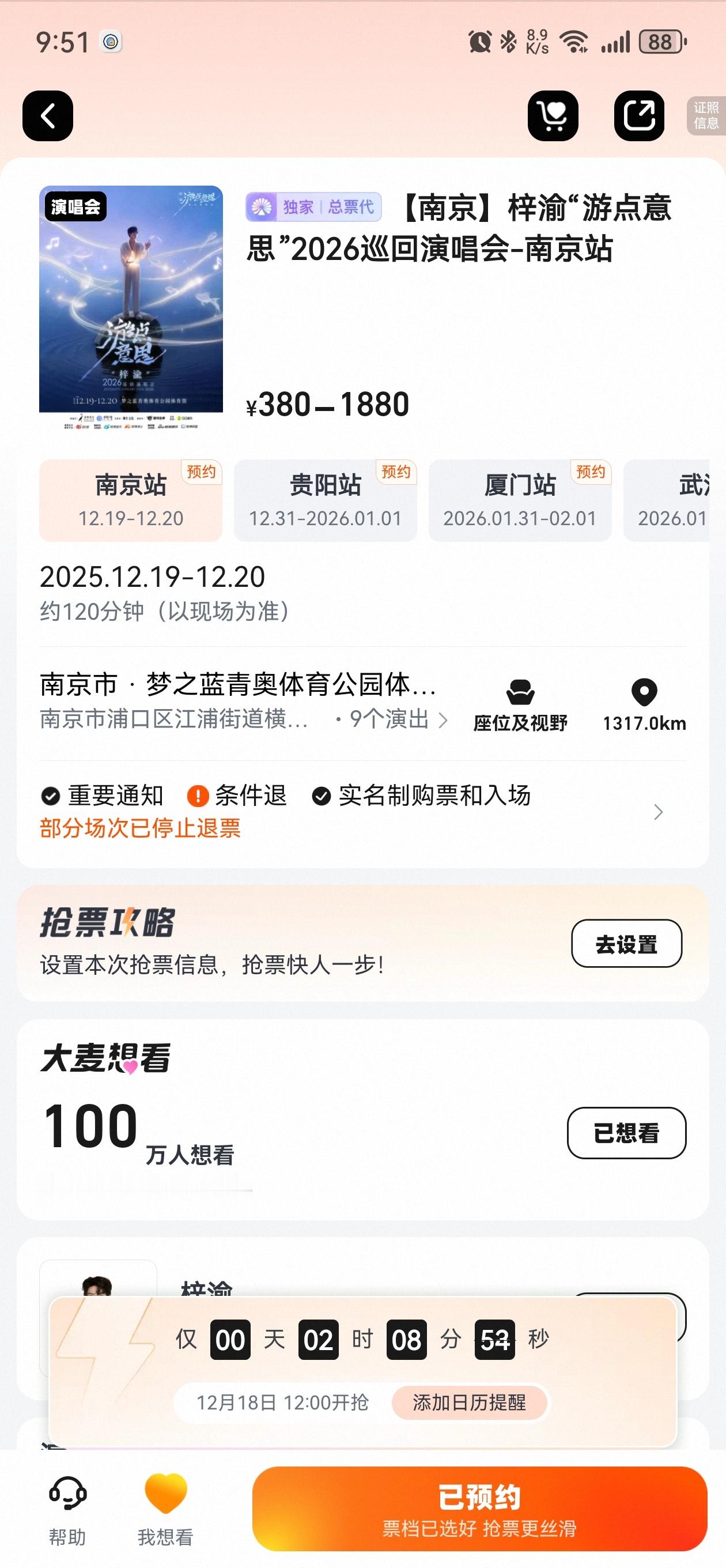Select the 厦门站 tab
Screen dimensions: 726x1568
click(x=519, y=499)
